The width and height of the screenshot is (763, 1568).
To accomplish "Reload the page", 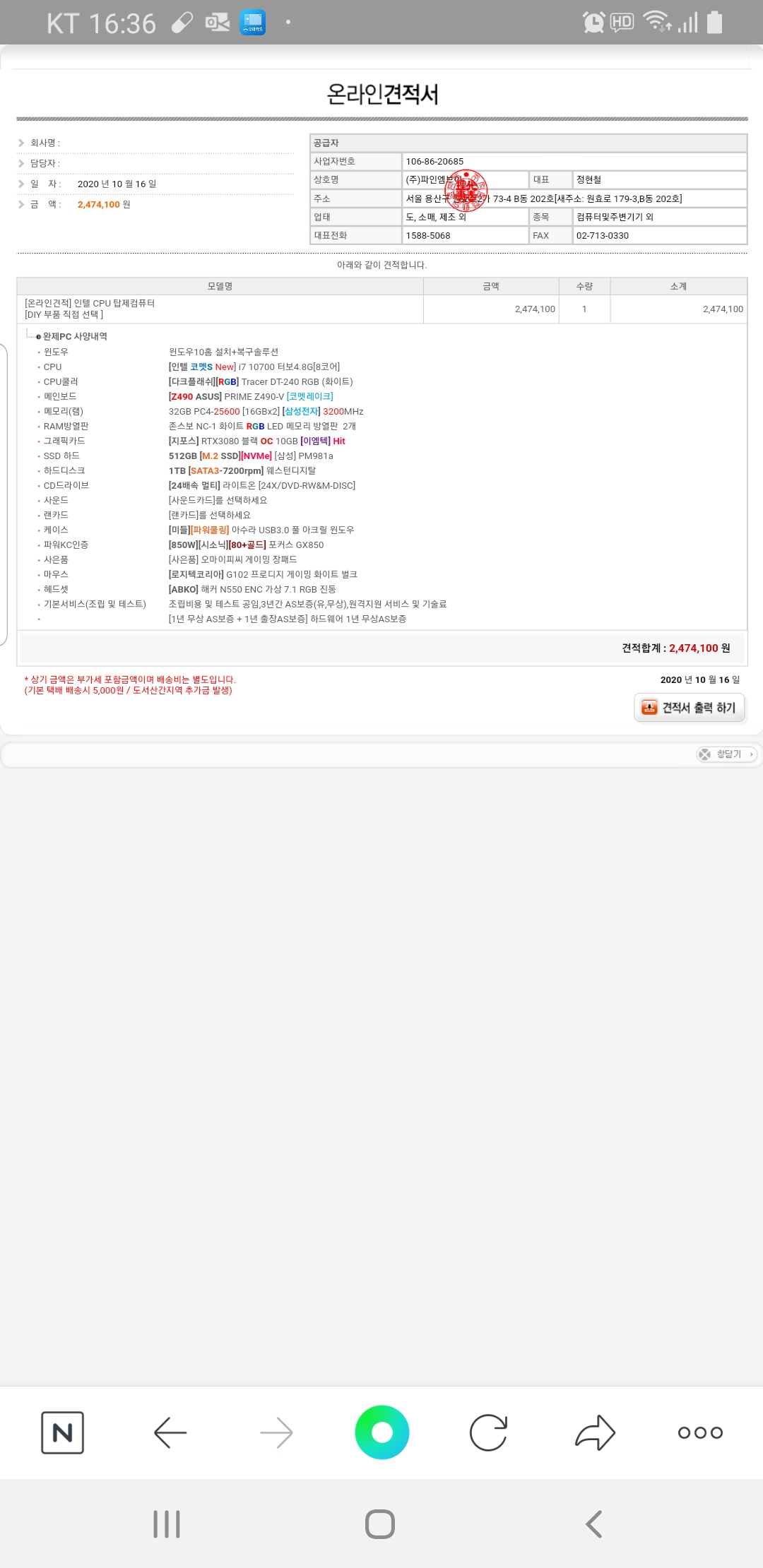I will [x=488, y=1432].
